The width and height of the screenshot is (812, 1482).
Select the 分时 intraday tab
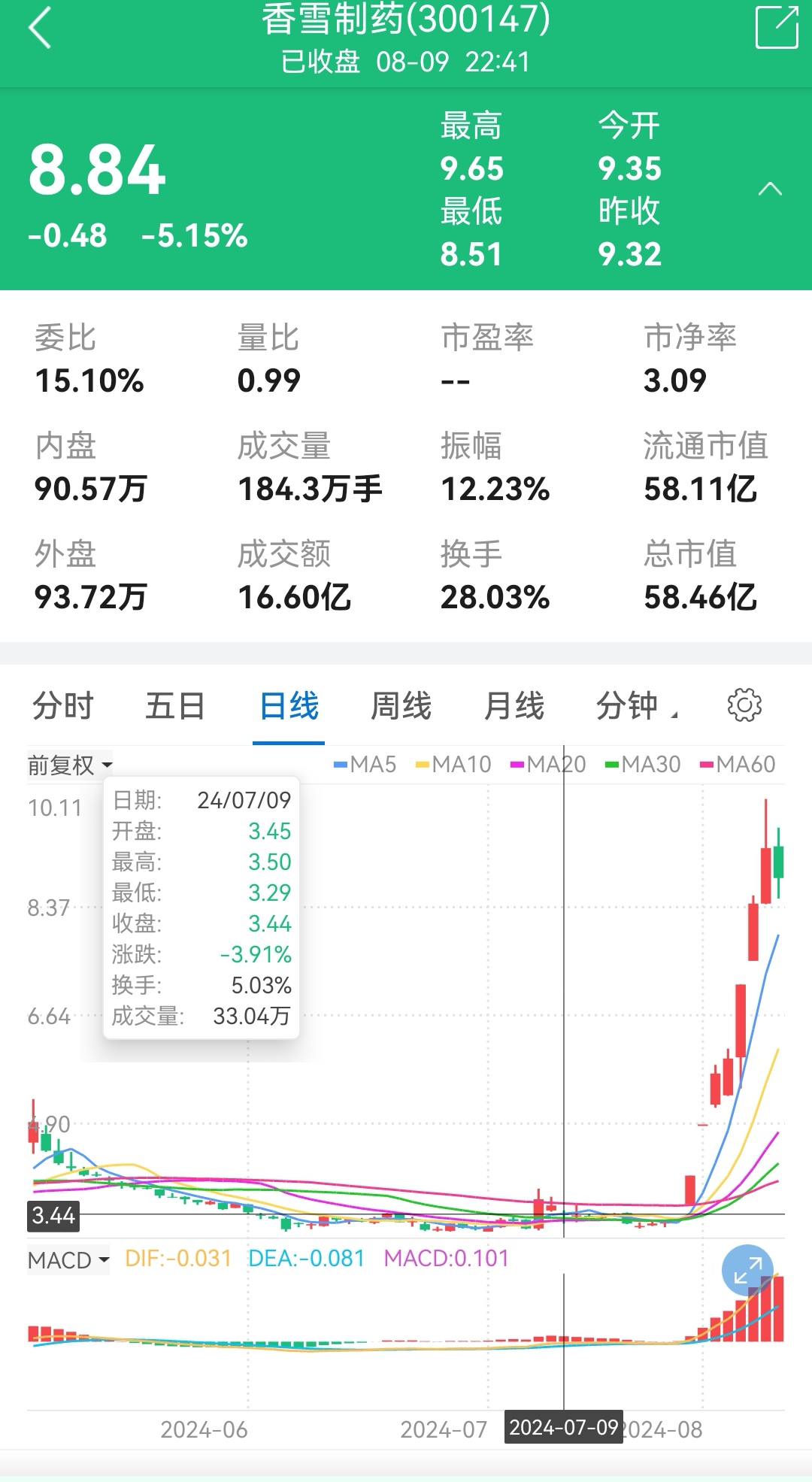point(63,705)
